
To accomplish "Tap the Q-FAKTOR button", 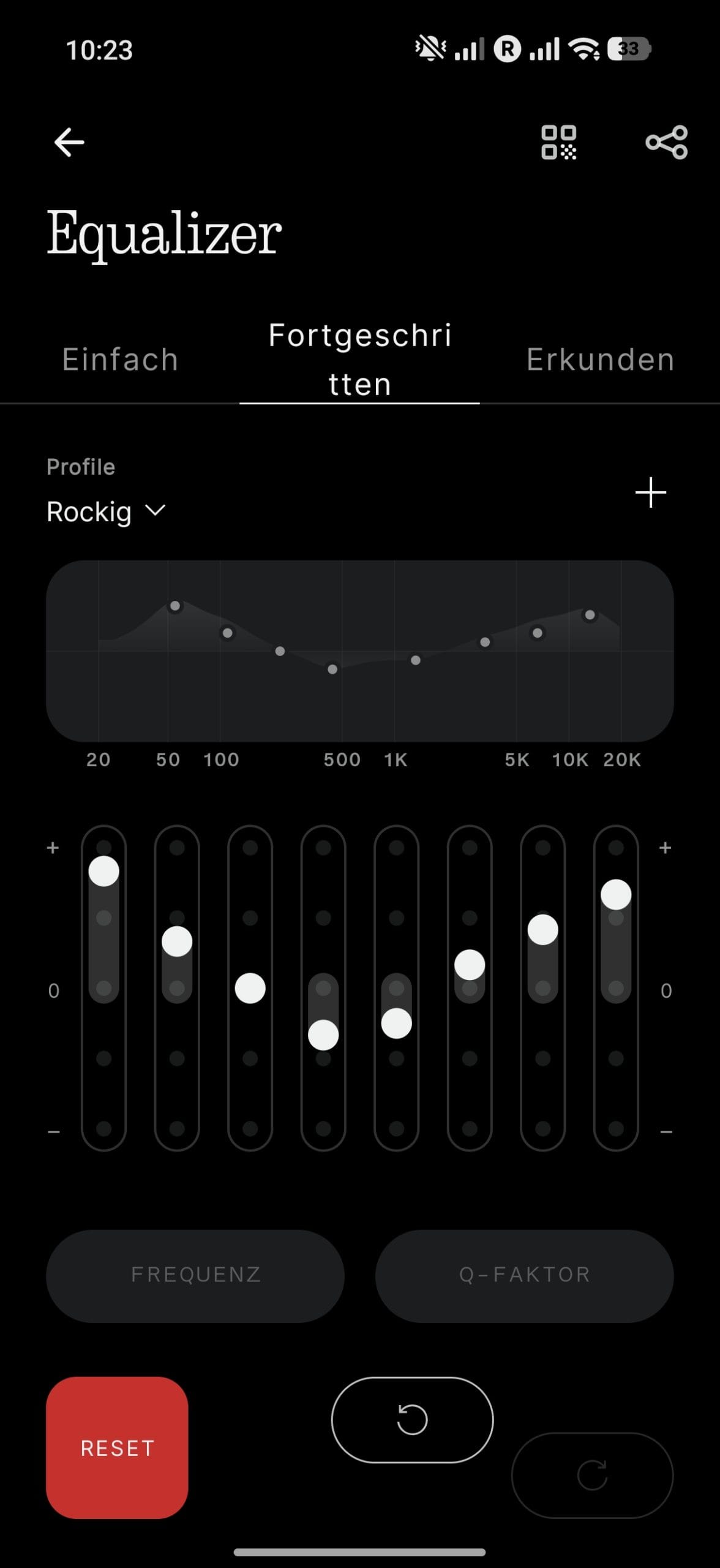I will (524, 1274).
